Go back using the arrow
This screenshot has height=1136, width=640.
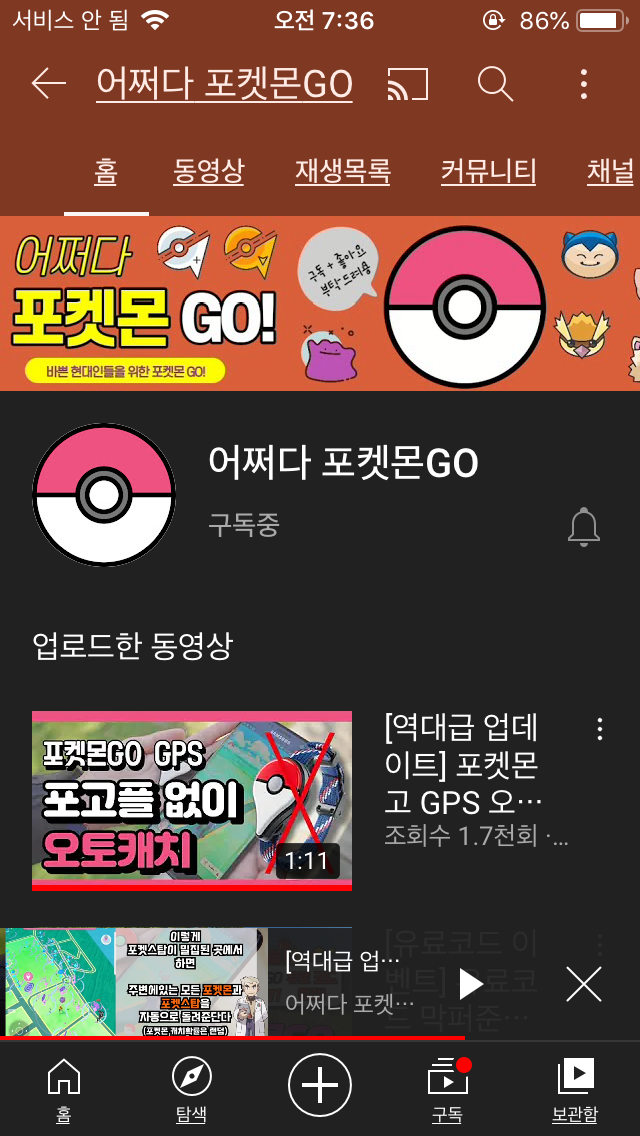click(48, 84)
